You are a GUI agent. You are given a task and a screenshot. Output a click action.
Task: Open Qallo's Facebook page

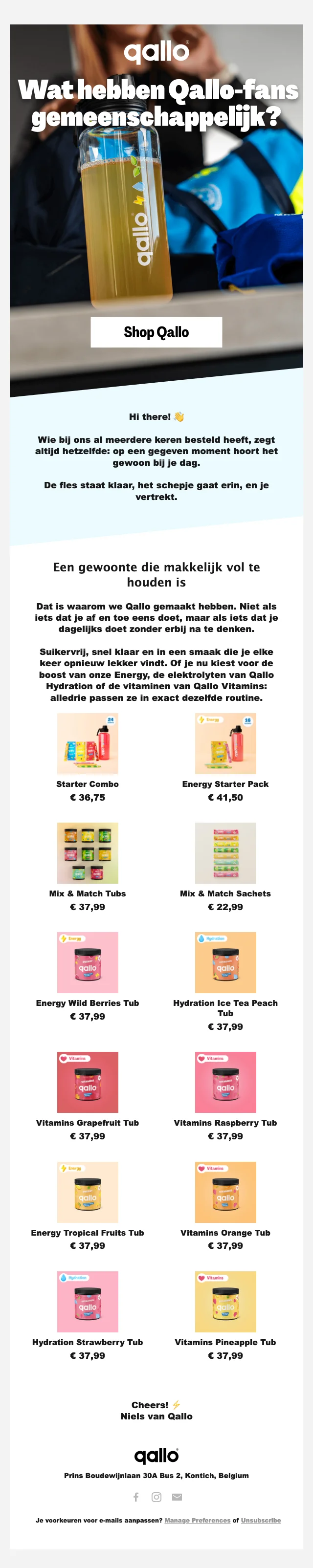coord(136,1497)
